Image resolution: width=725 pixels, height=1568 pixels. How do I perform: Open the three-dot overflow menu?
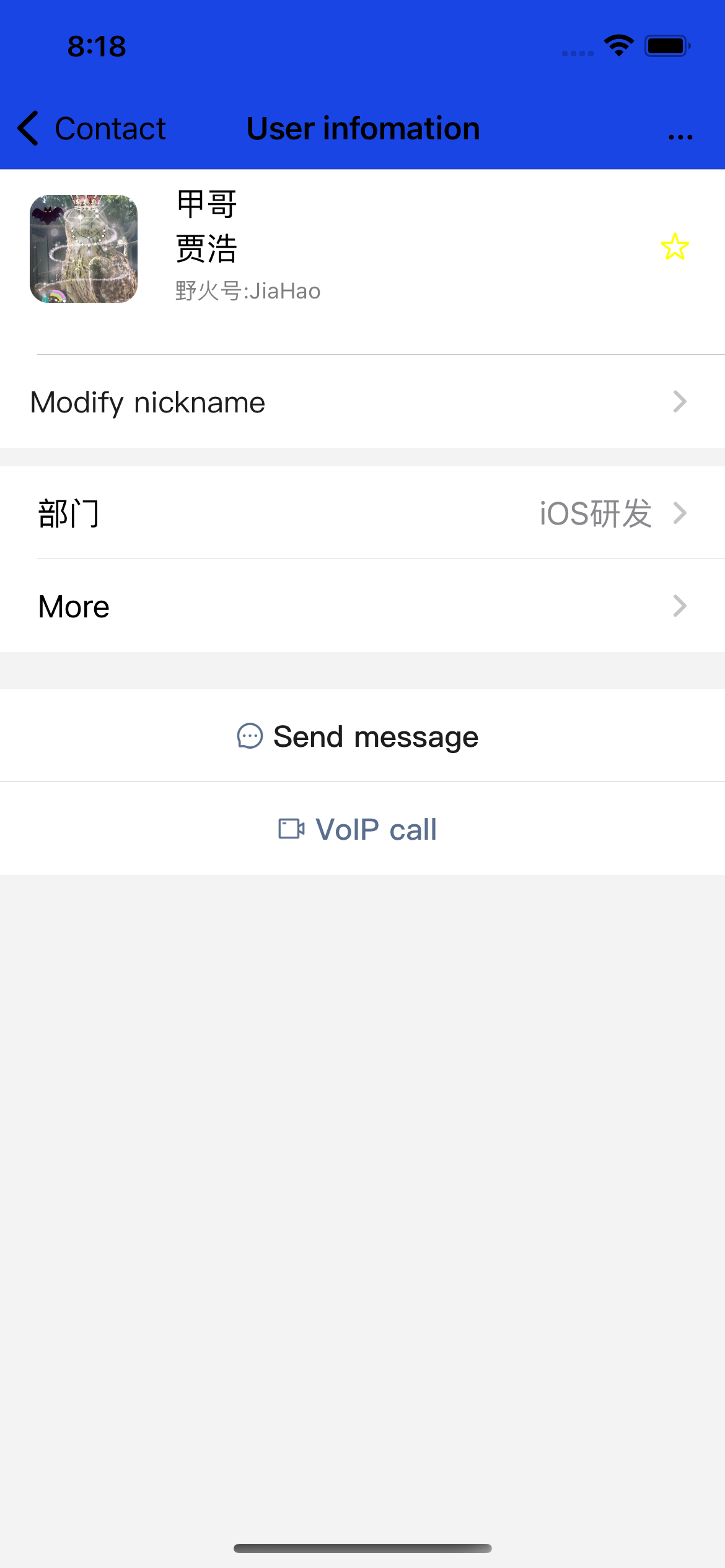coord(680,136)
